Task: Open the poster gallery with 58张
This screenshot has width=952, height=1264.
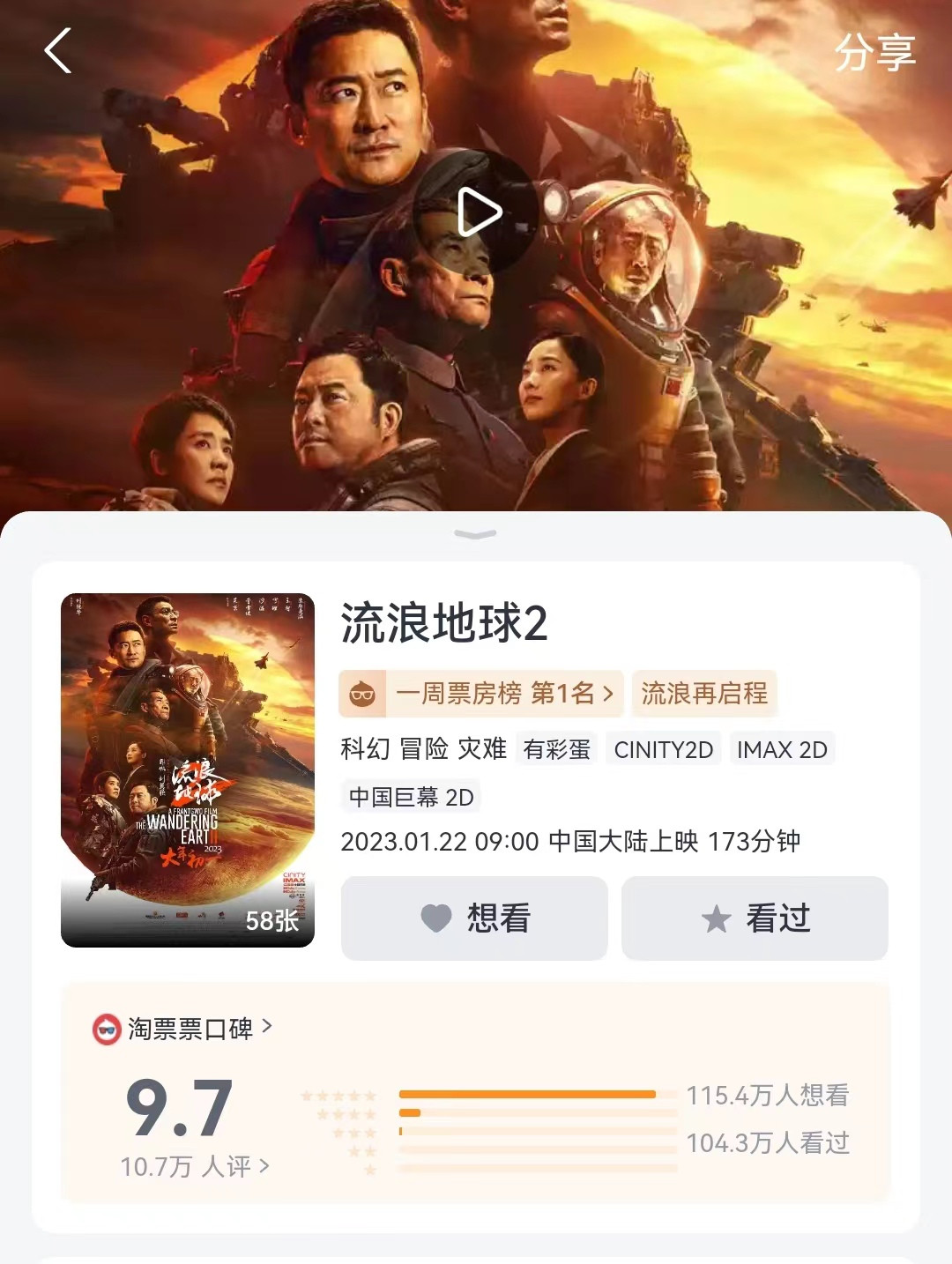Action: tap(188, 770)
